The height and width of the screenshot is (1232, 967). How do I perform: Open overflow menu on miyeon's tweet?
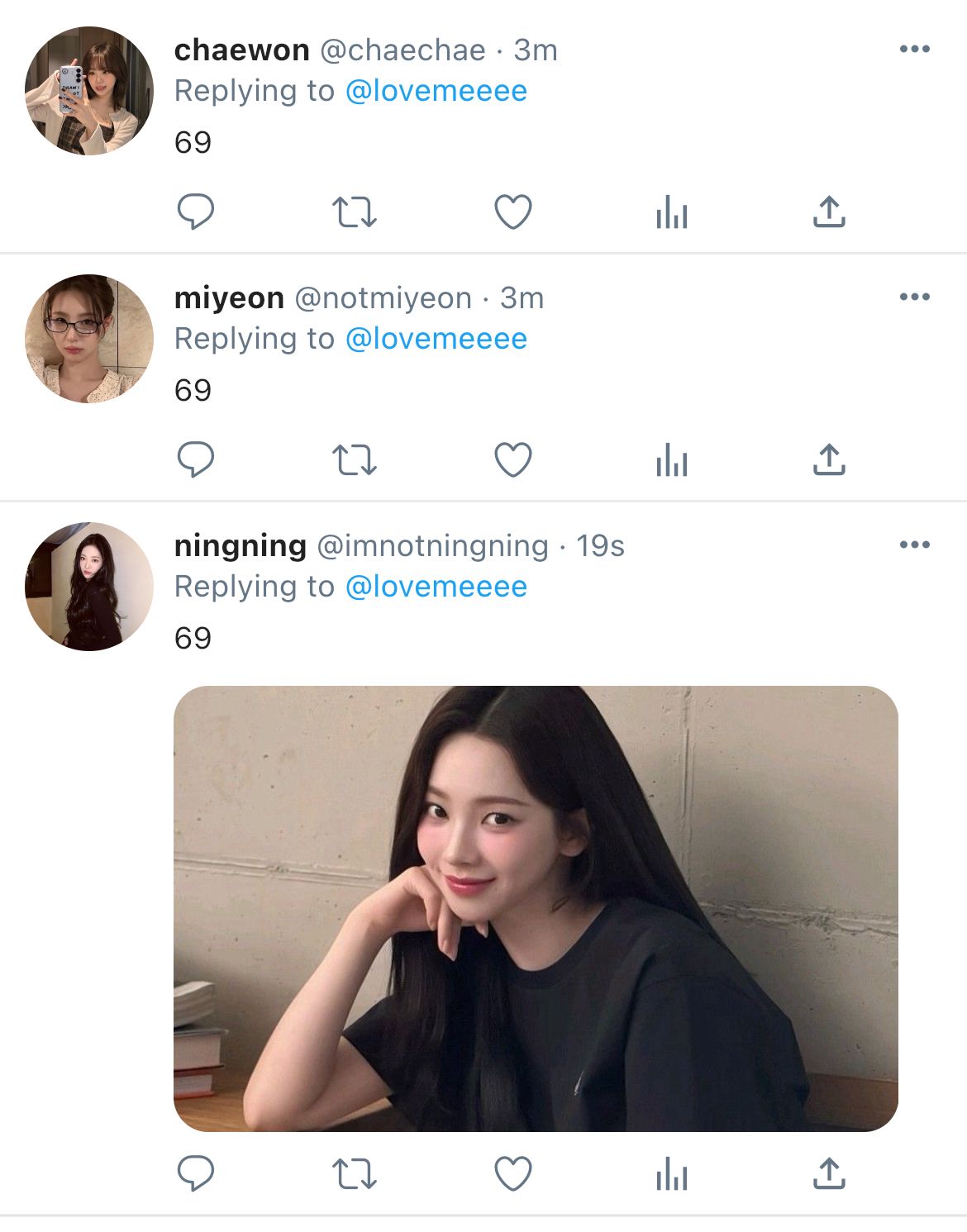pos(914,297)
